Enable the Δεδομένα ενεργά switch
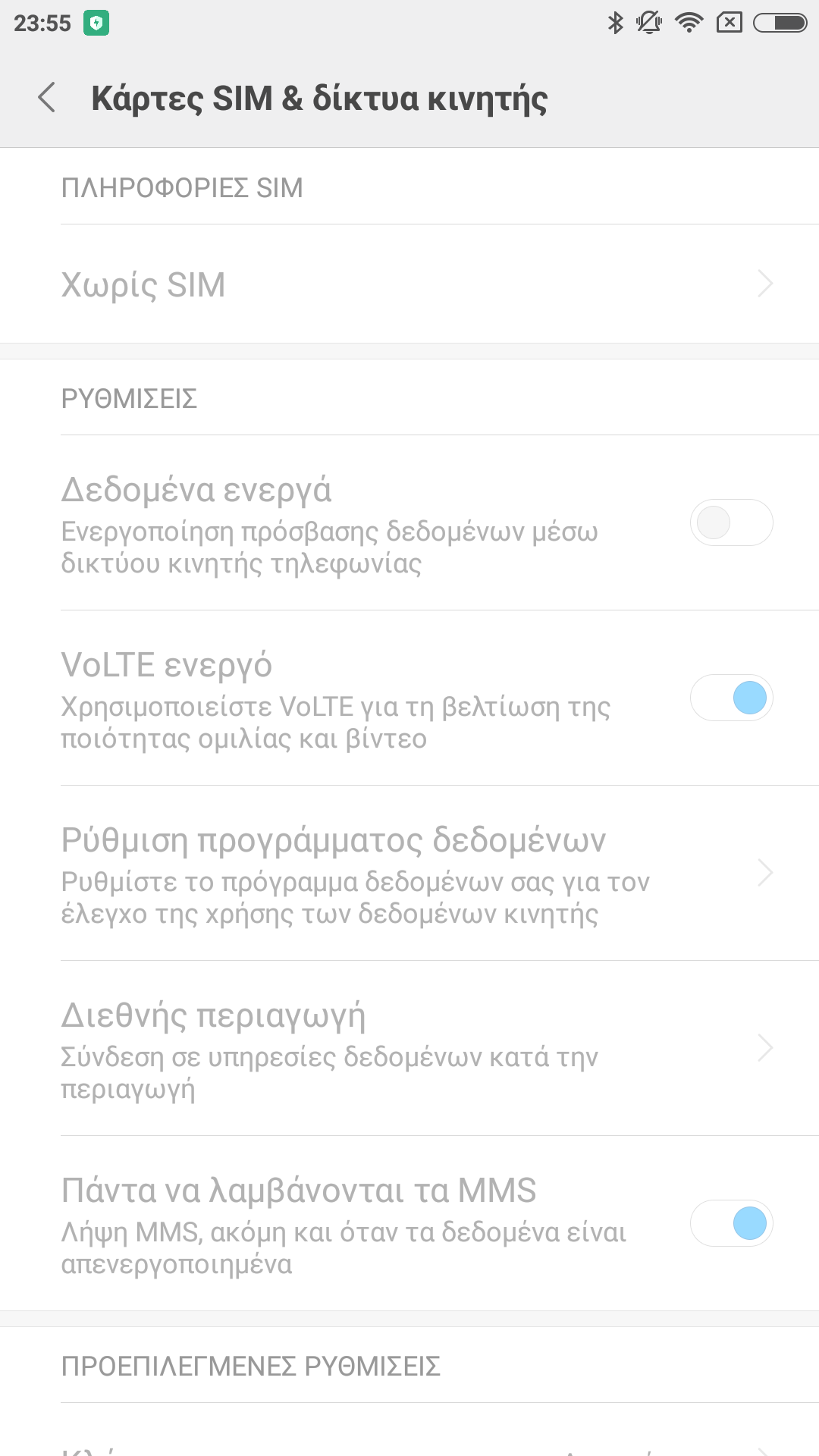This screenshot has width=819, height=1456. pyautogui.click(x=730, y=522)
